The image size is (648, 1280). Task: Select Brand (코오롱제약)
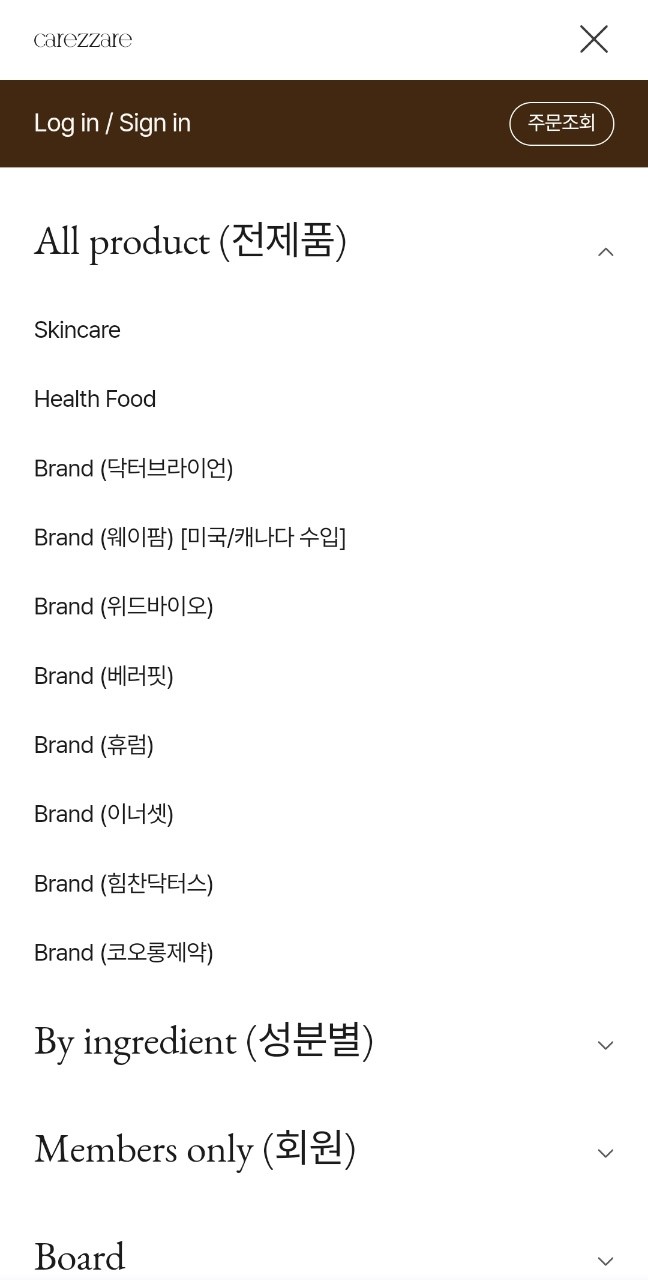(x=124, y=953)
